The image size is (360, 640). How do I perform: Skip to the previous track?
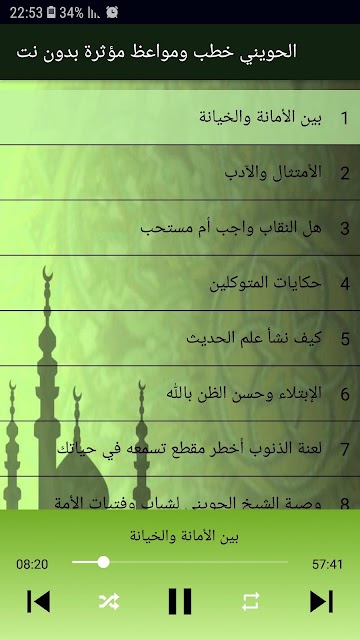38,601
